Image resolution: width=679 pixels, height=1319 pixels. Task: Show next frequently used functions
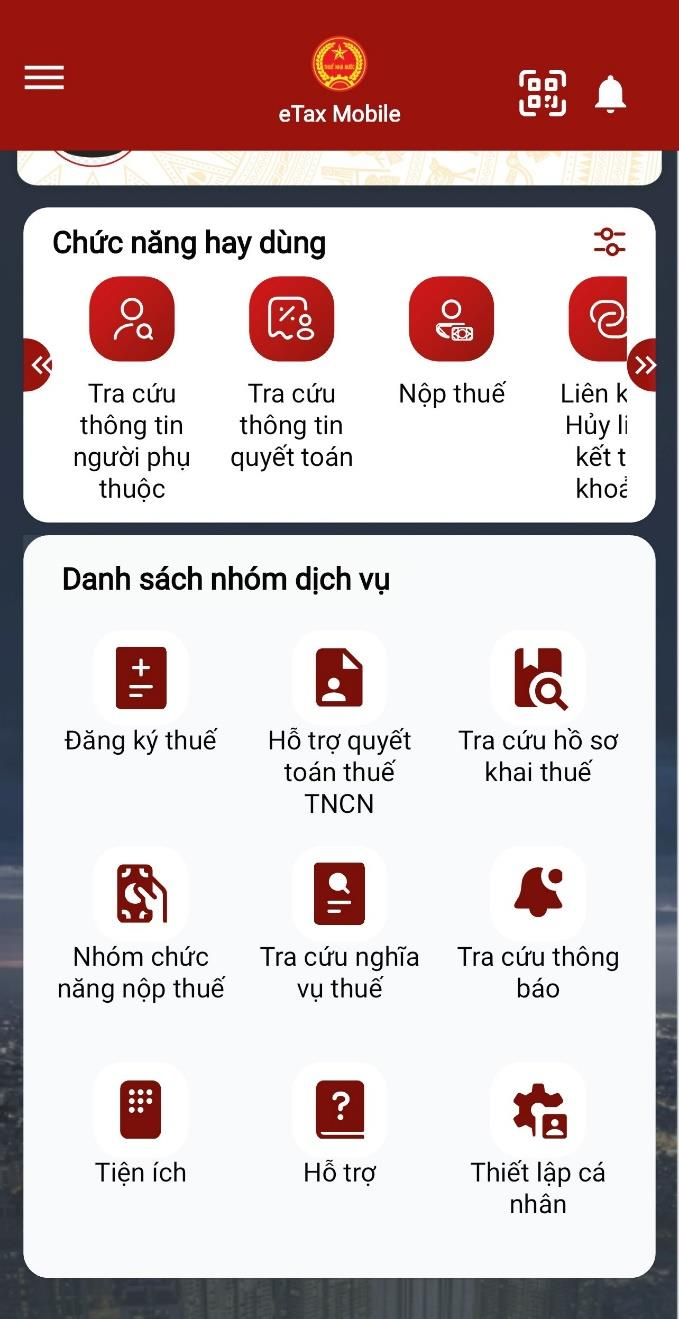[643, 365]
